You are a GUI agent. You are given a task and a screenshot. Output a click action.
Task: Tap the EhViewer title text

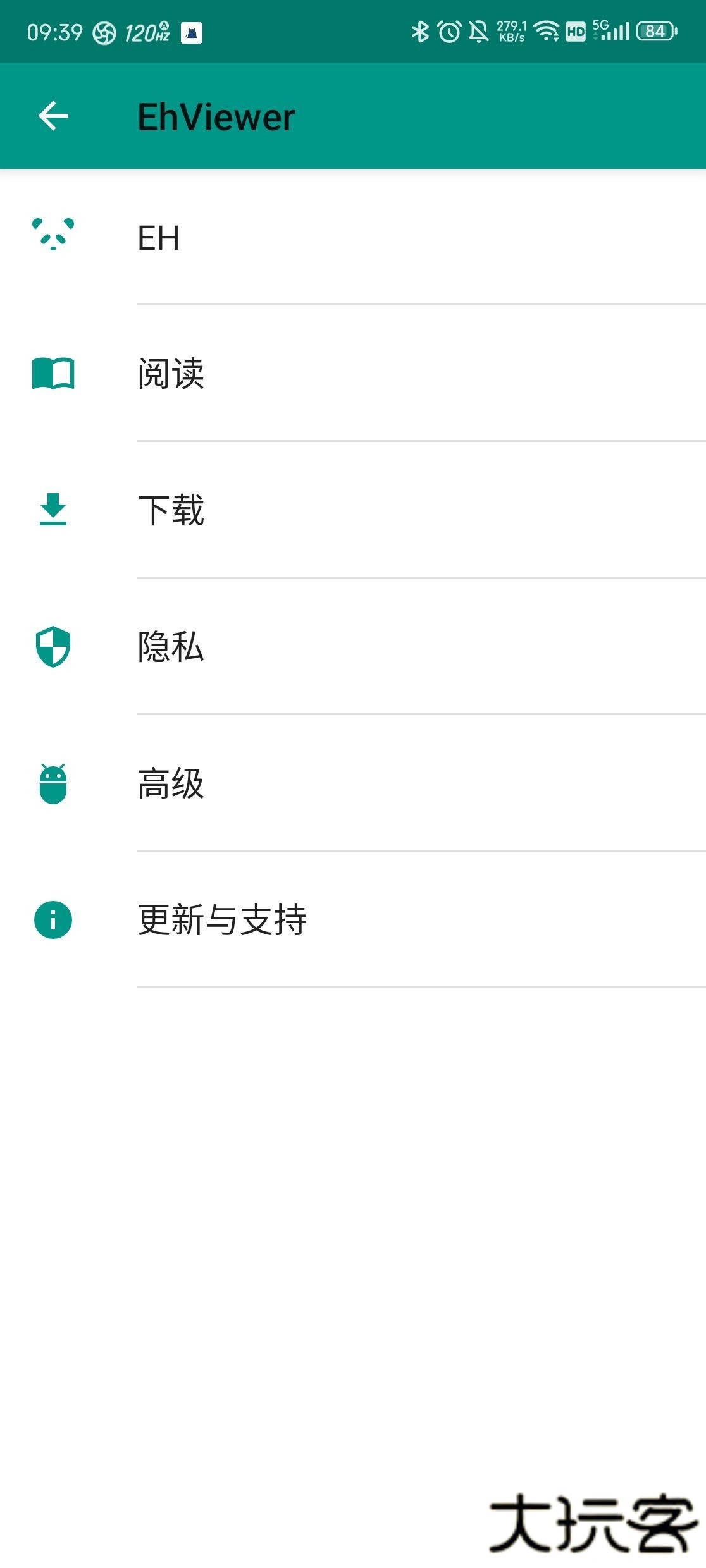[x=217, y=116]
